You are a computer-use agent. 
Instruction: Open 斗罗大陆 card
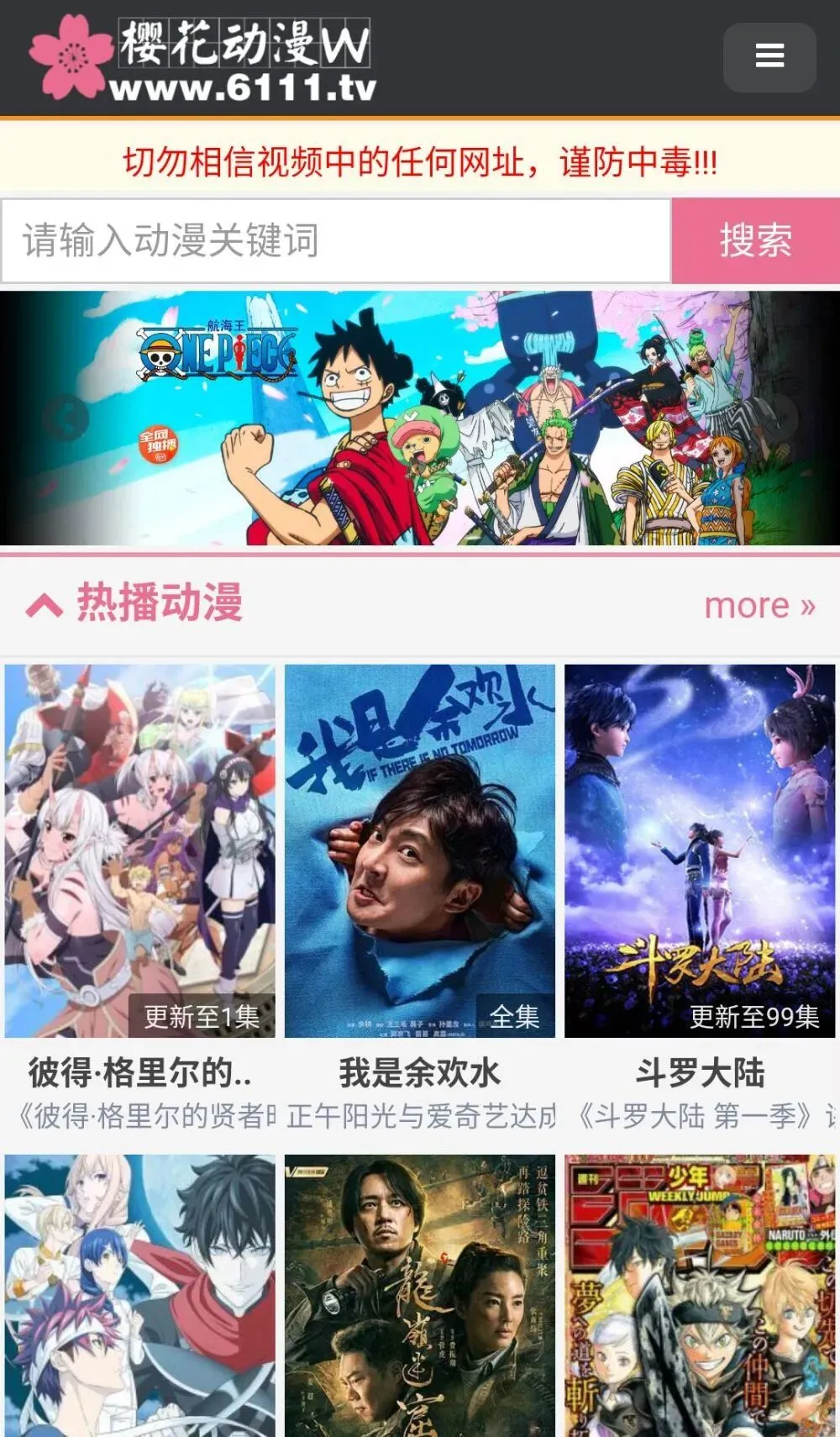pyautogui.click(x=700, y=850)
